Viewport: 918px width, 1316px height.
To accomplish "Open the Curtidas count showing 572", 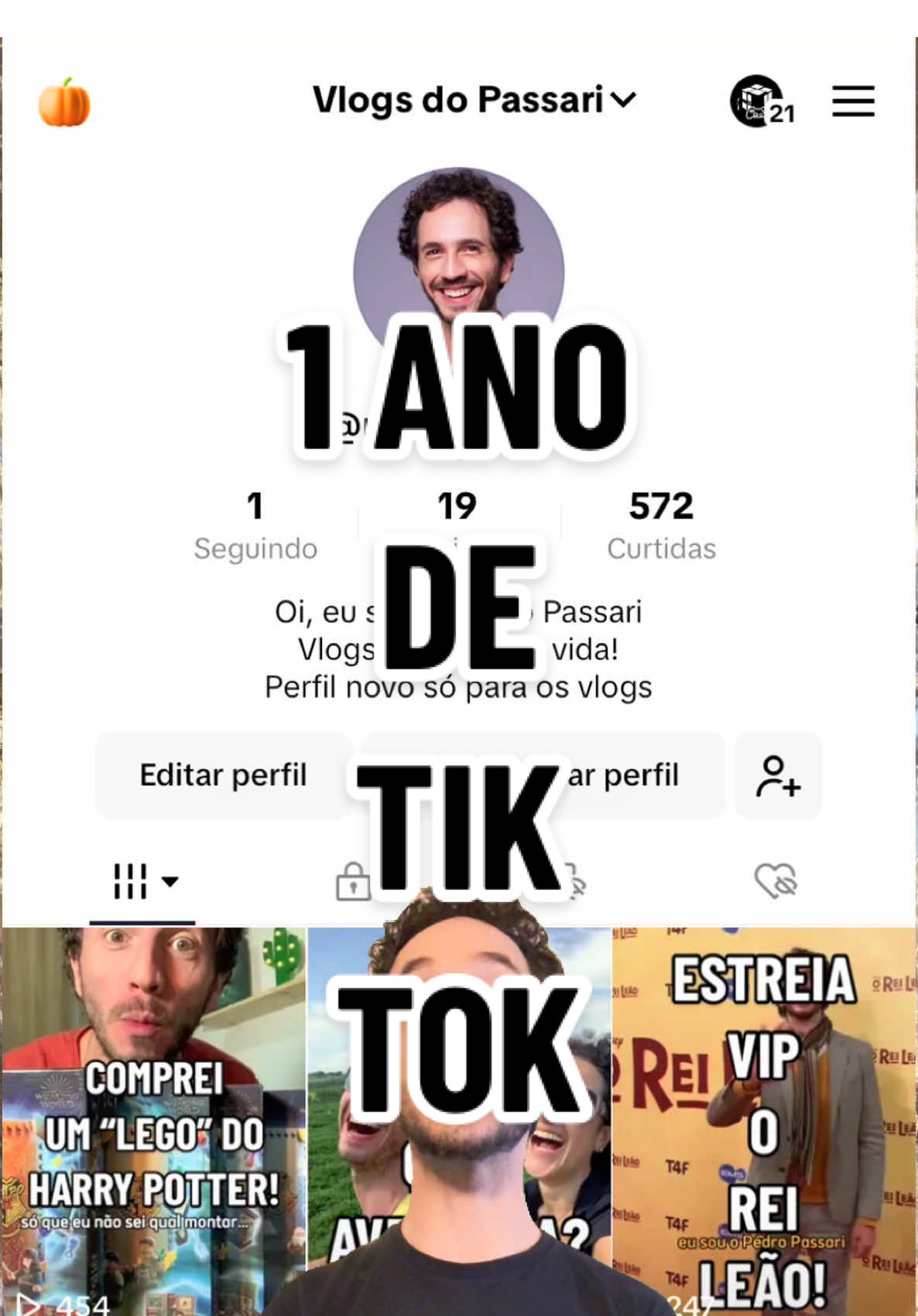I will tap(663, 525).
